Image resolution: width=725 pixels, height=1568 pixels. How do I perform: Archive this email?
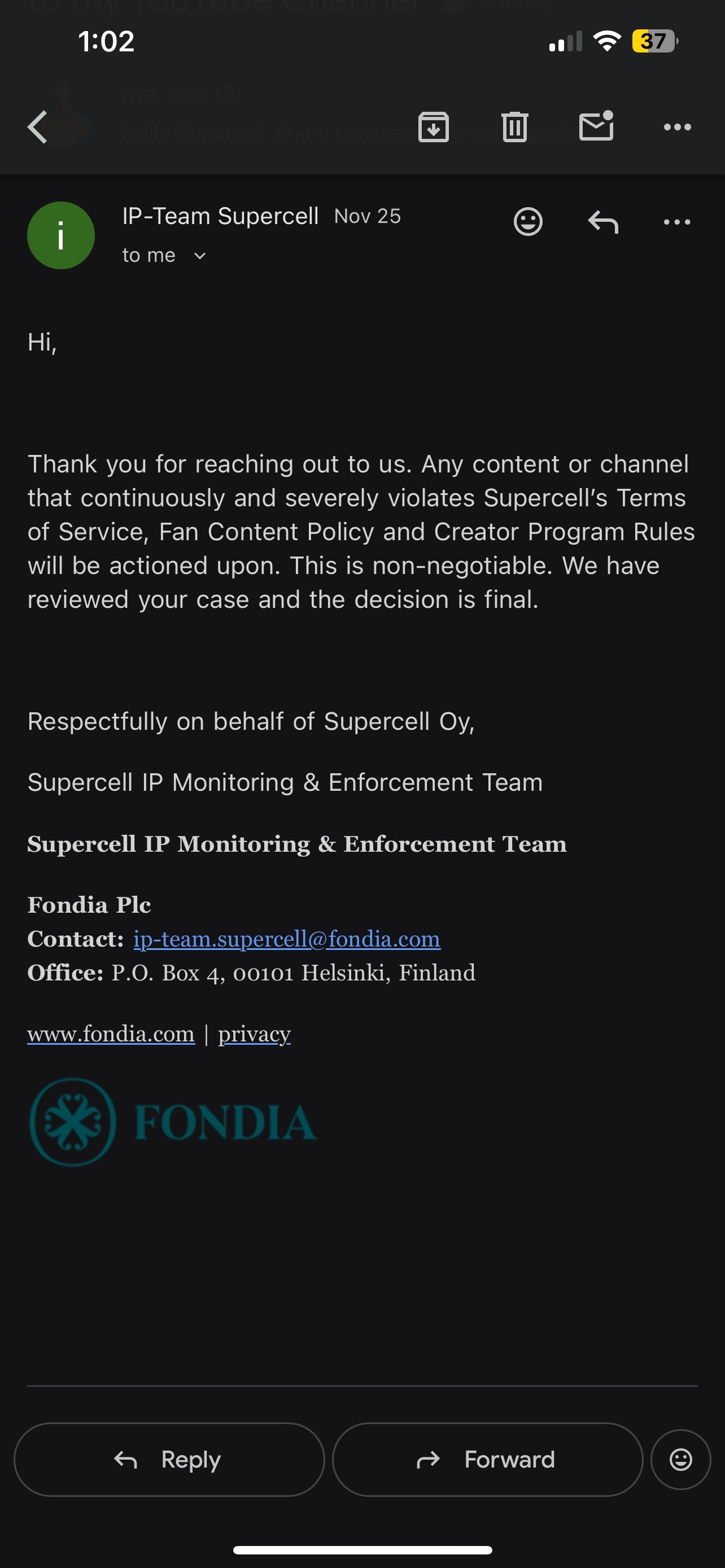click(x=434, y=127)
